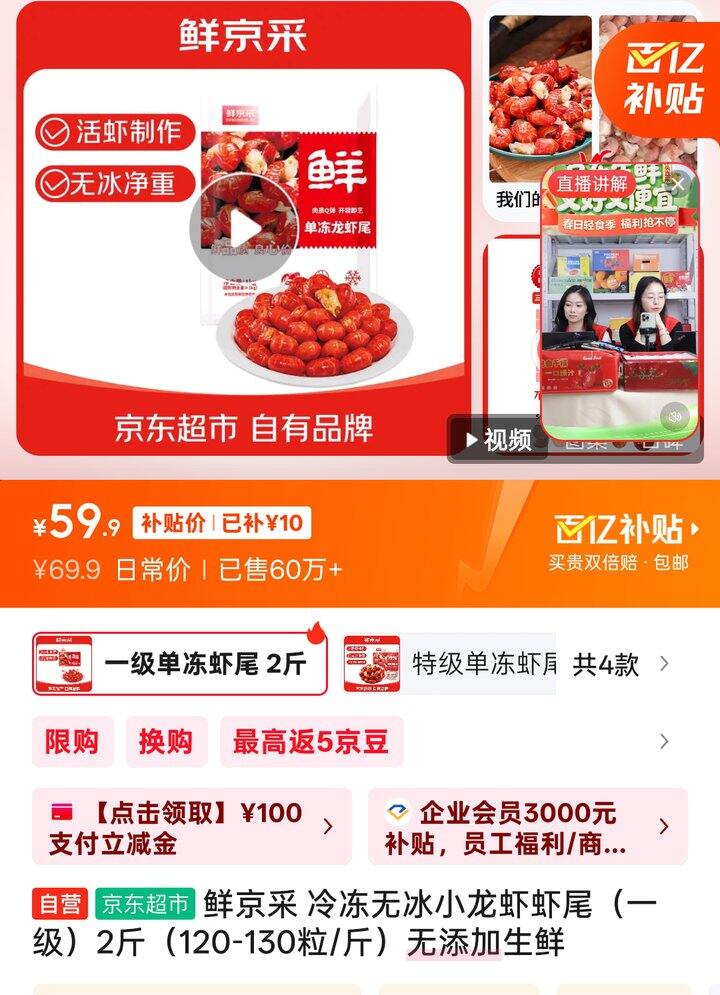The width and height of the screenshot is (720, 995).
Task: Open the 换购 promotion tag
Action: (x=166, y=742)
